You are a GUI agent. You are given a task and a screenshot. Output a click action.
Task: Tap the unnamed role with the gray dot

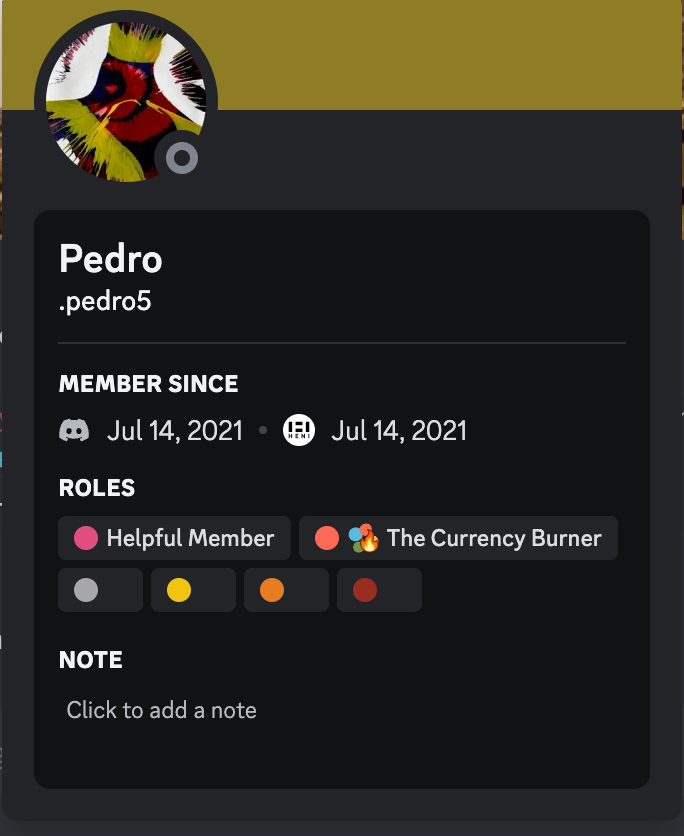(100, 590)
